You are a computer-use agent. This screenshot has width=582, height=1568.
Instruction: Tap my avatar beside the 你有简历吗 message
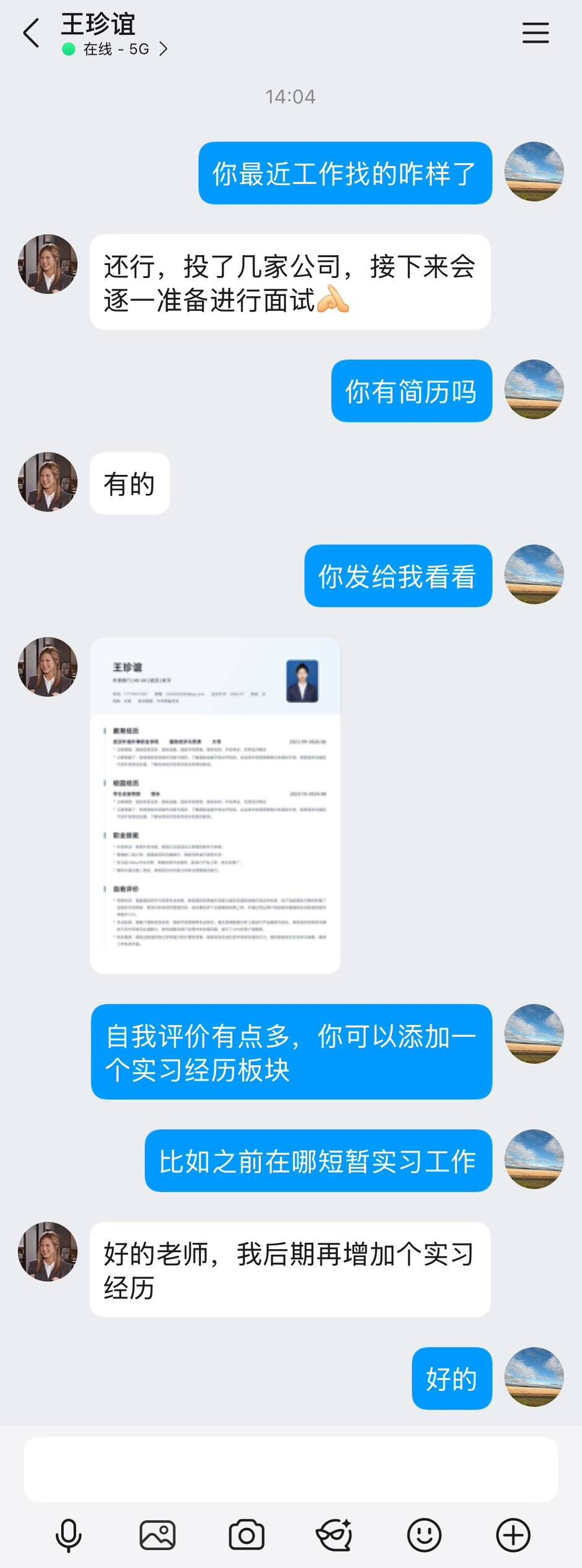tap(534, 390)
